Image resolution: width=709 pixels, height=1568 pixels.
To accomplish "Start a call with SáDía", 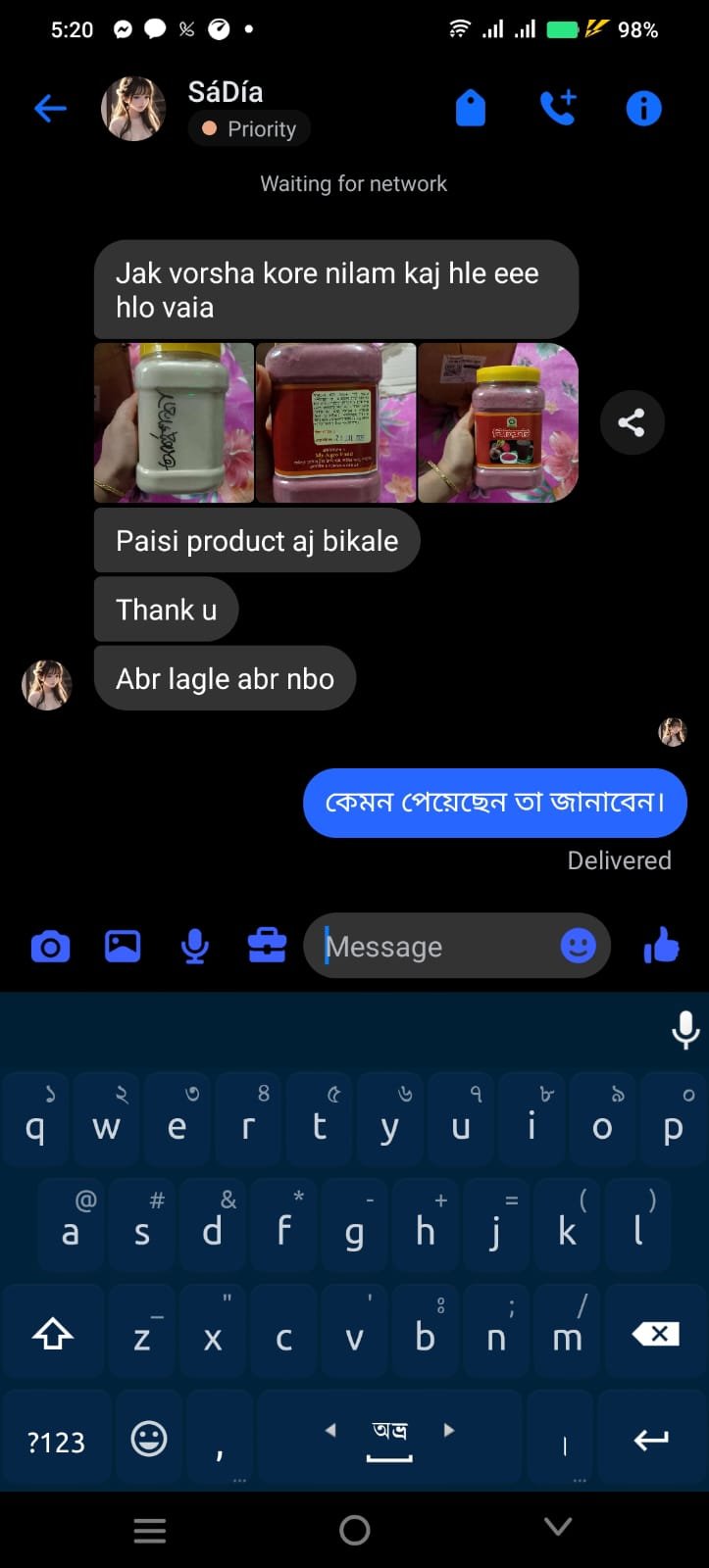I will (558, 108).
